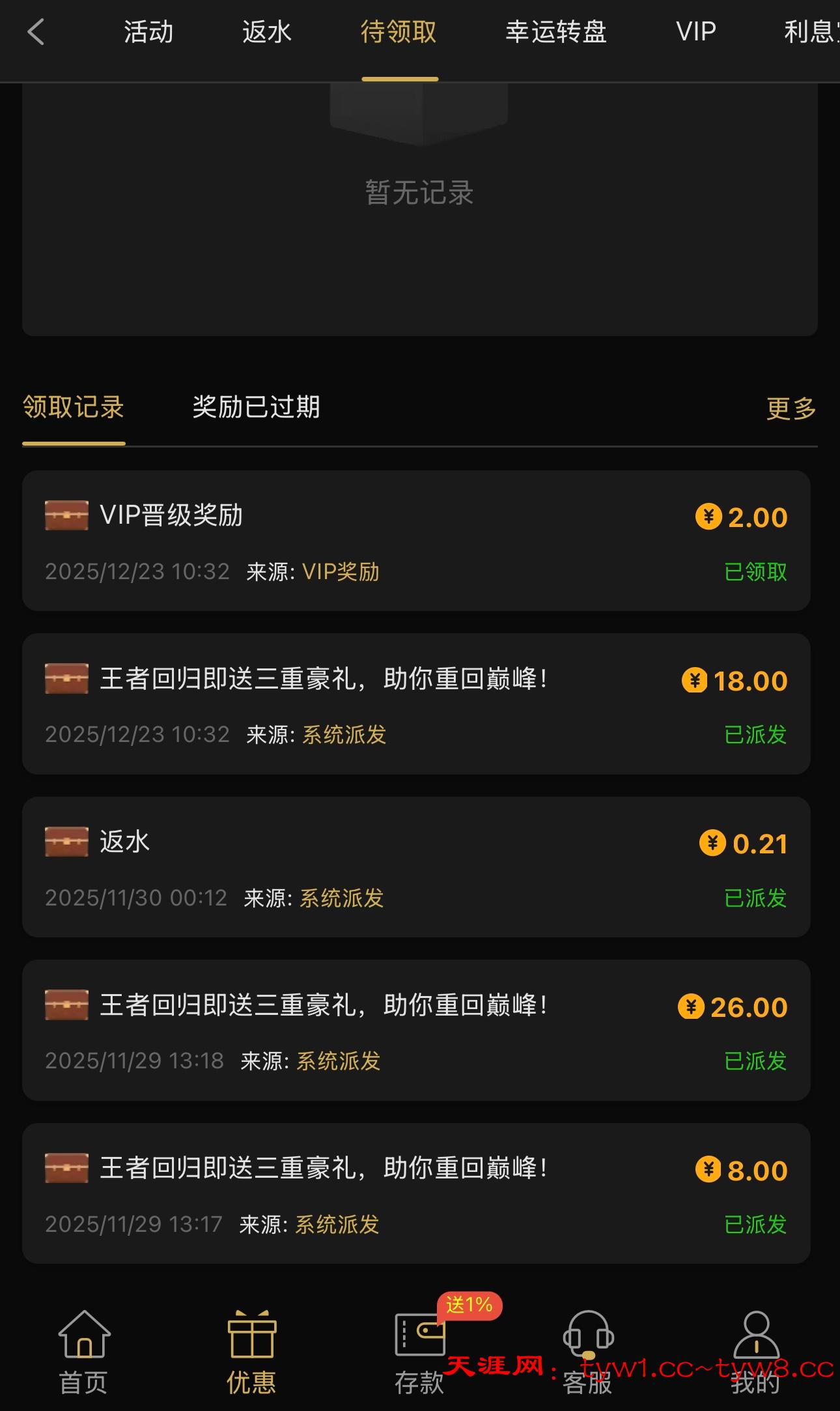Viewport: 840px width, 1411px height.
Task: Switch to the 返水 tab
Action: tap(267, 32)
